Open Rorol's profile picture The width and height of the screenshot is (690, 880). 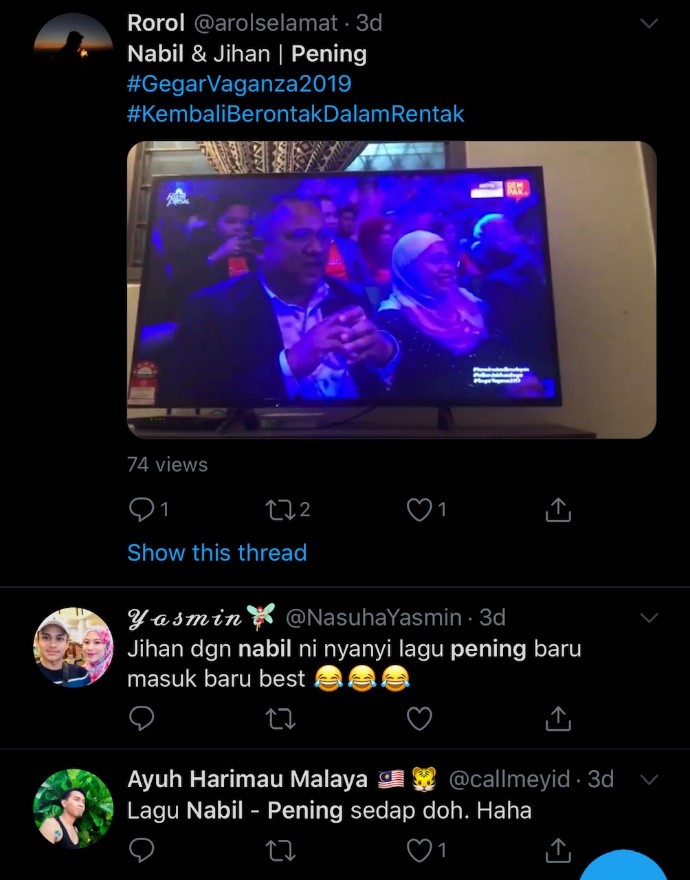pyautogui.click(x=73, y=46)
